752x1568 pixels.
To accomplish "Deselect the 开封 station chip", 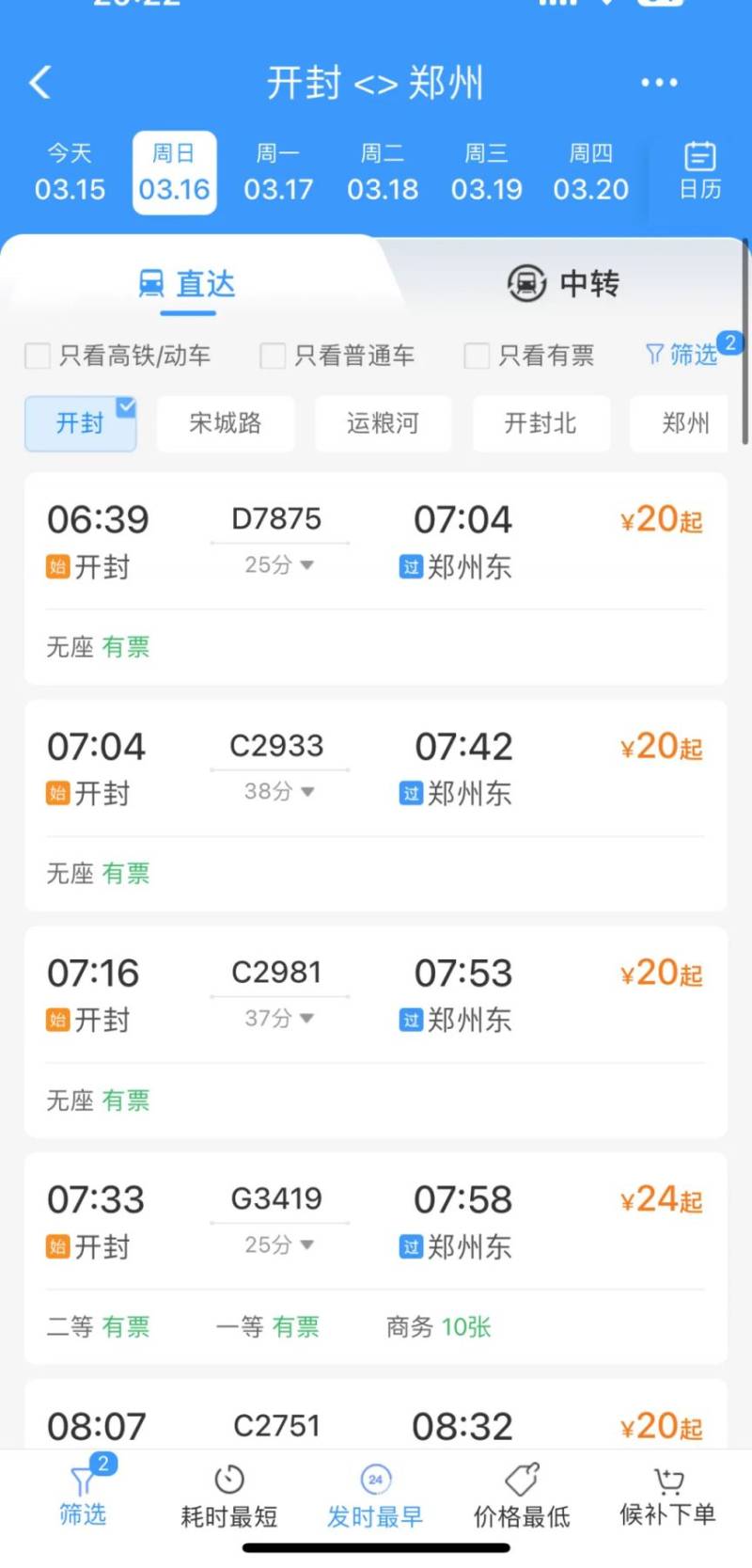I will [x=81, y=423].
